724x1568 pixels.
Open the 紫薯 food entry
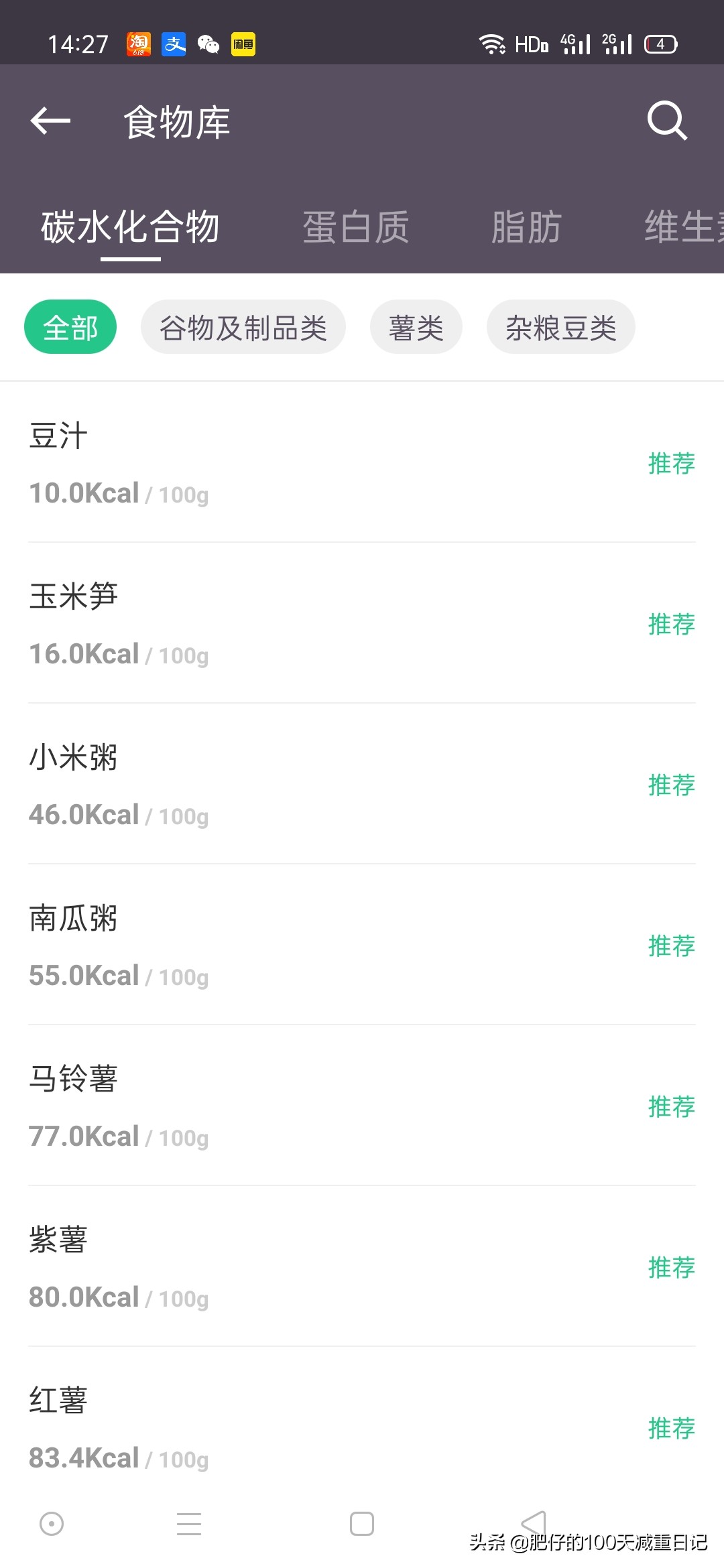click(x=362, y=1266)
